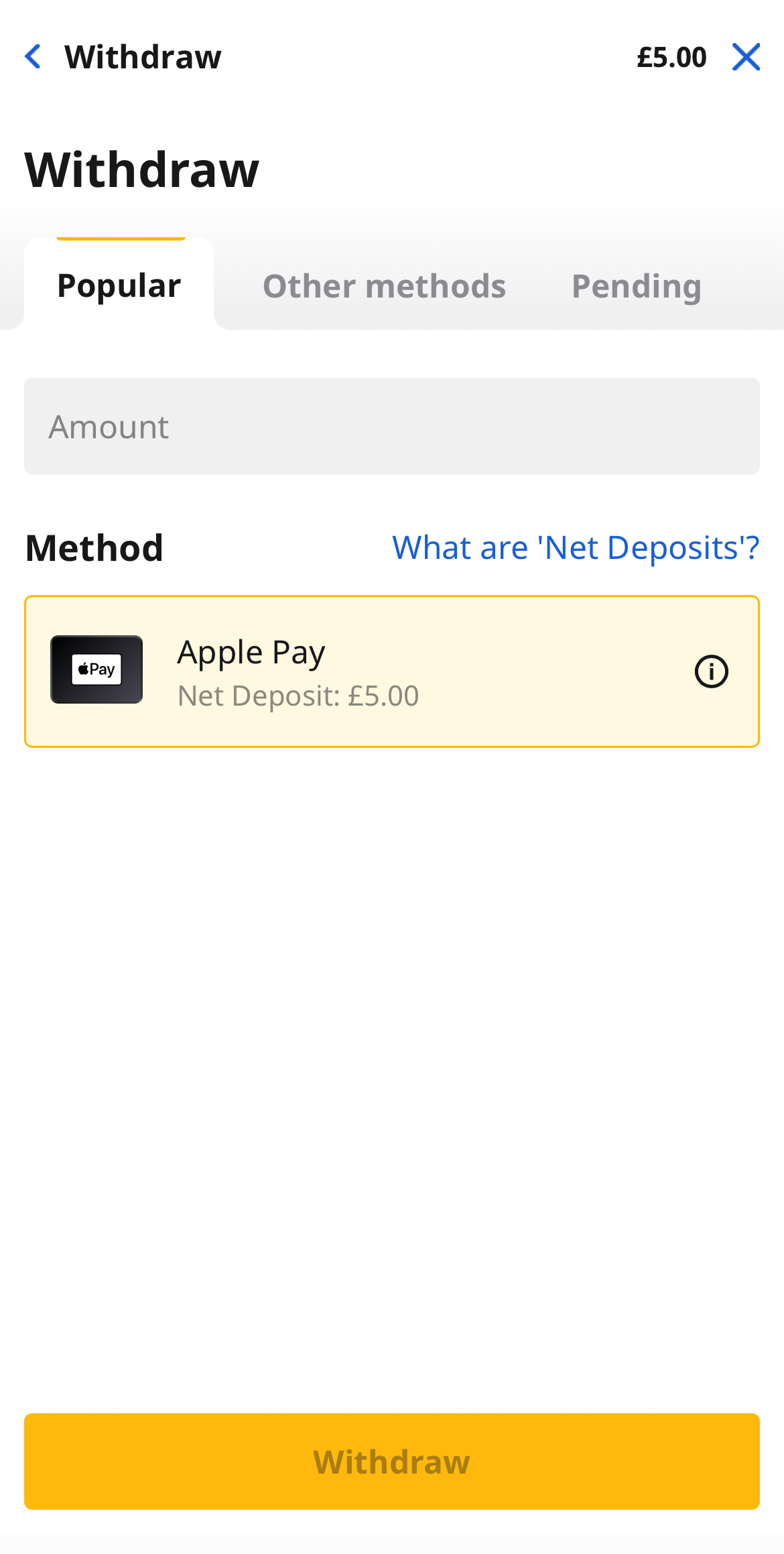The width and height of the screenshot is (784, 1554).
Task: Click the Withdraw page title
Action: point(141,170)
